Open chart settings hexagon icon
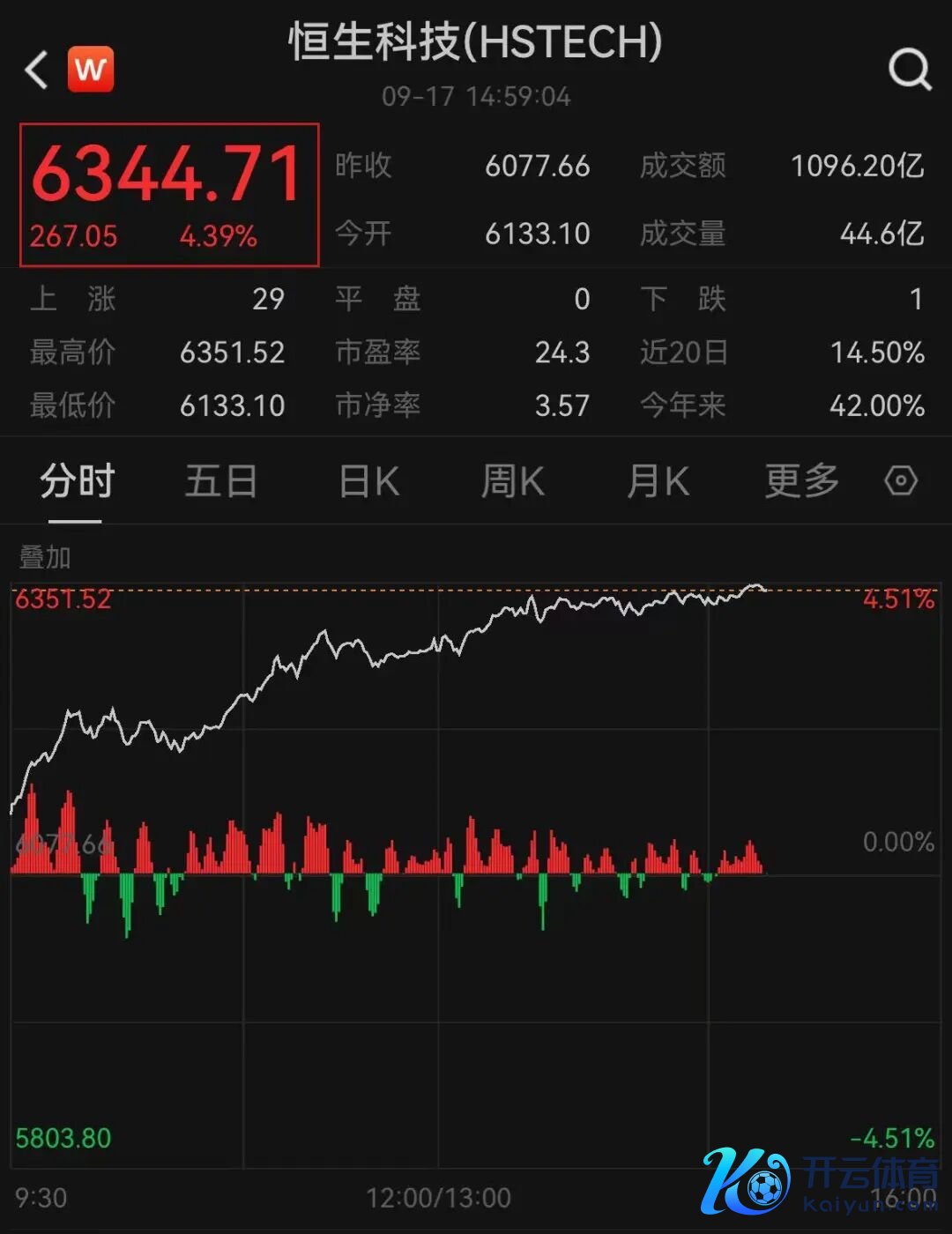The height and width of the screenshot is (1234, 952). tap(901, 481)
